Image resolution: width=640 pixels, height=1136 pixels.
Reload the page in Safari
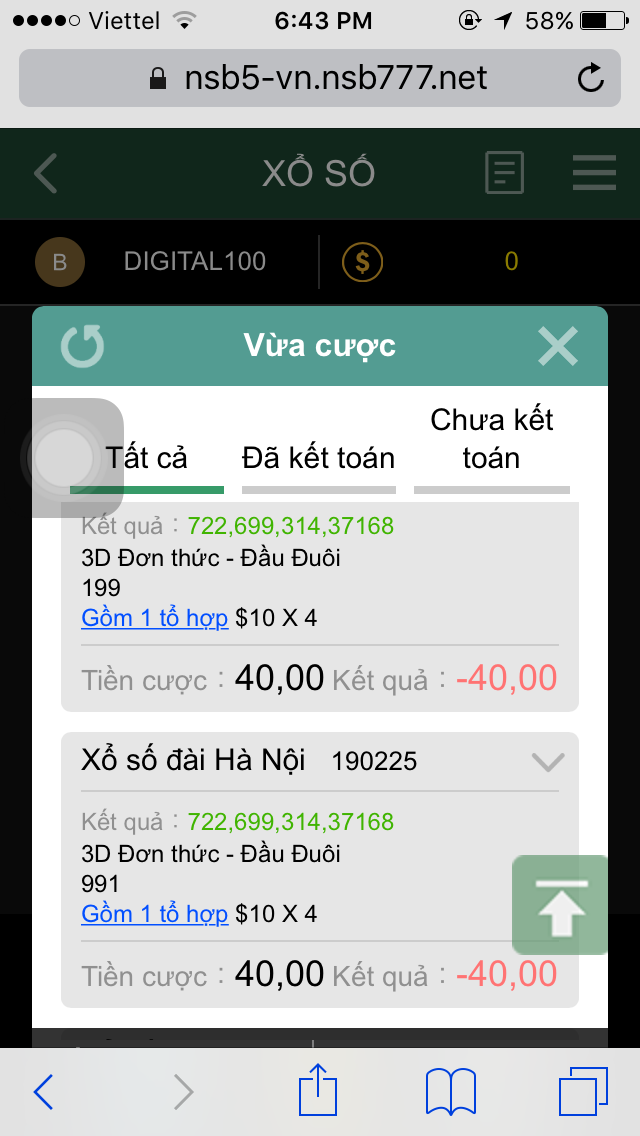[x=591, y=78]
